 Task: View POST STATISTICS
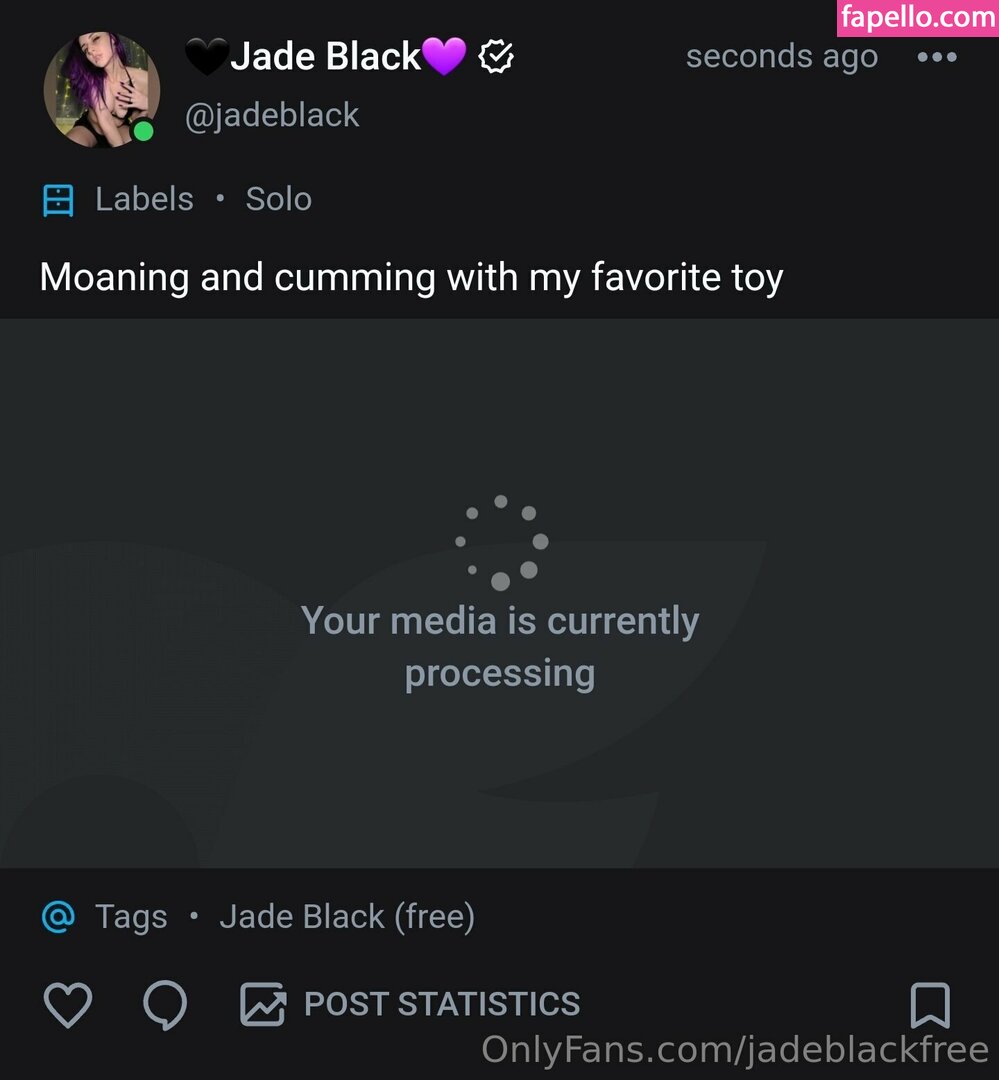coord(411,1004)
